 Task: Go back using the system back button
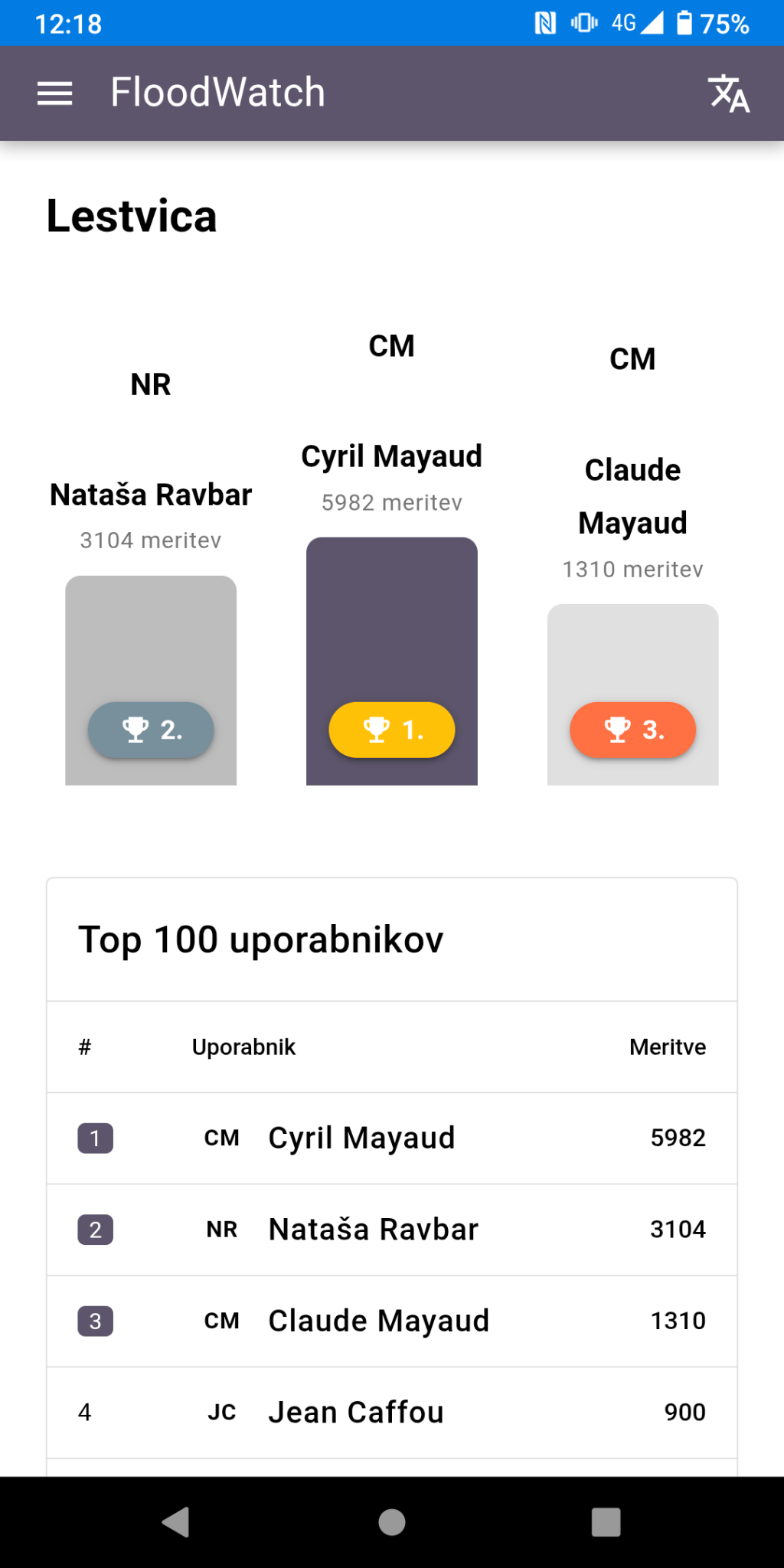[176, 1522]
